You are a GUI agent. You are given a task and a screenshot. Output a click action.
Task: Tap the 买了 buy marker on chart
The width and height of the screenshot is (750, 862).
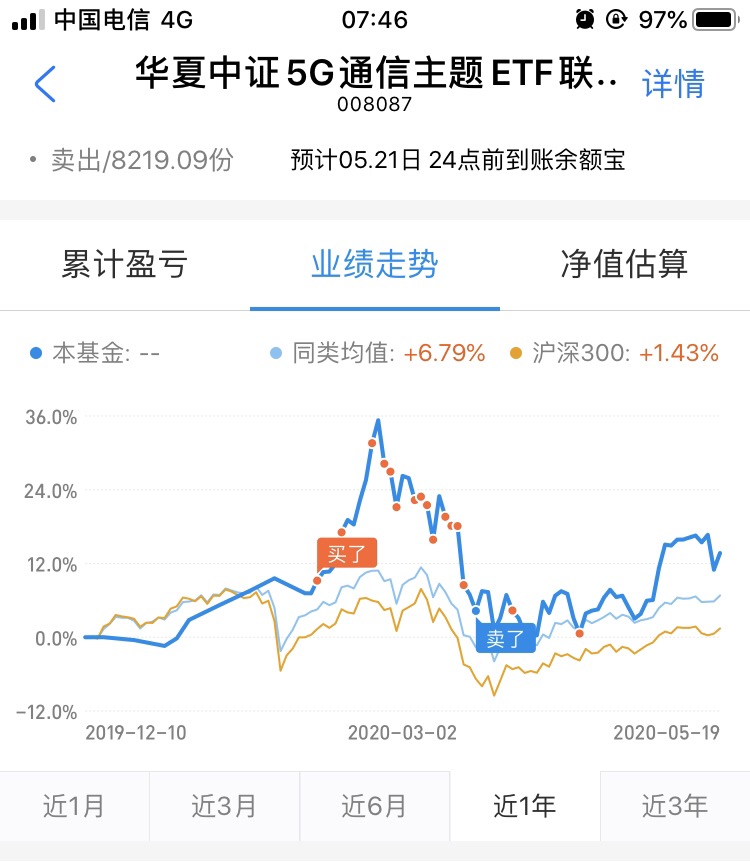tap(345, 551)
